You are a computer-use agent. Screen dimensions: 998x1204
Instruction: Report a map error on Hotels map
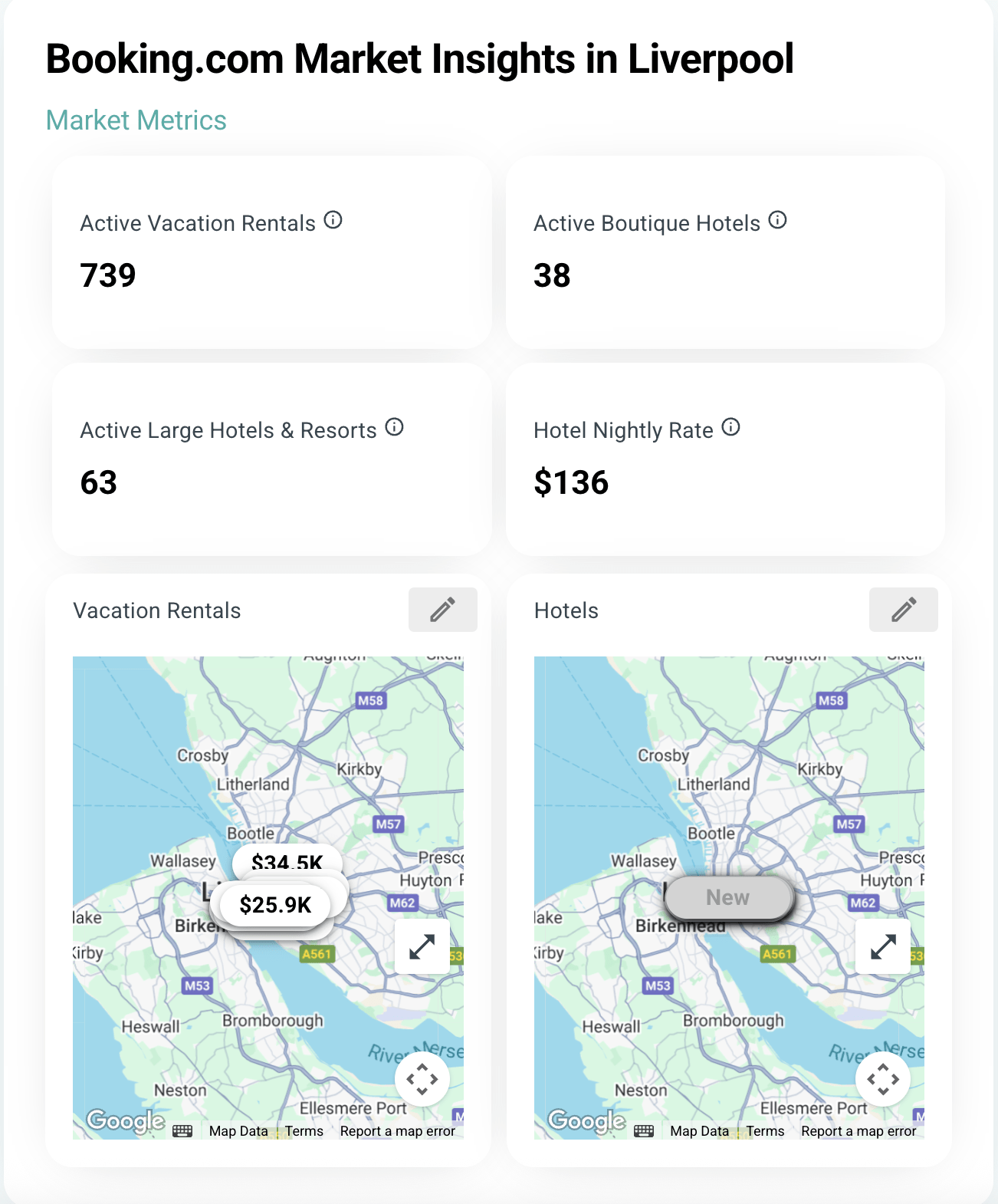858,1131
